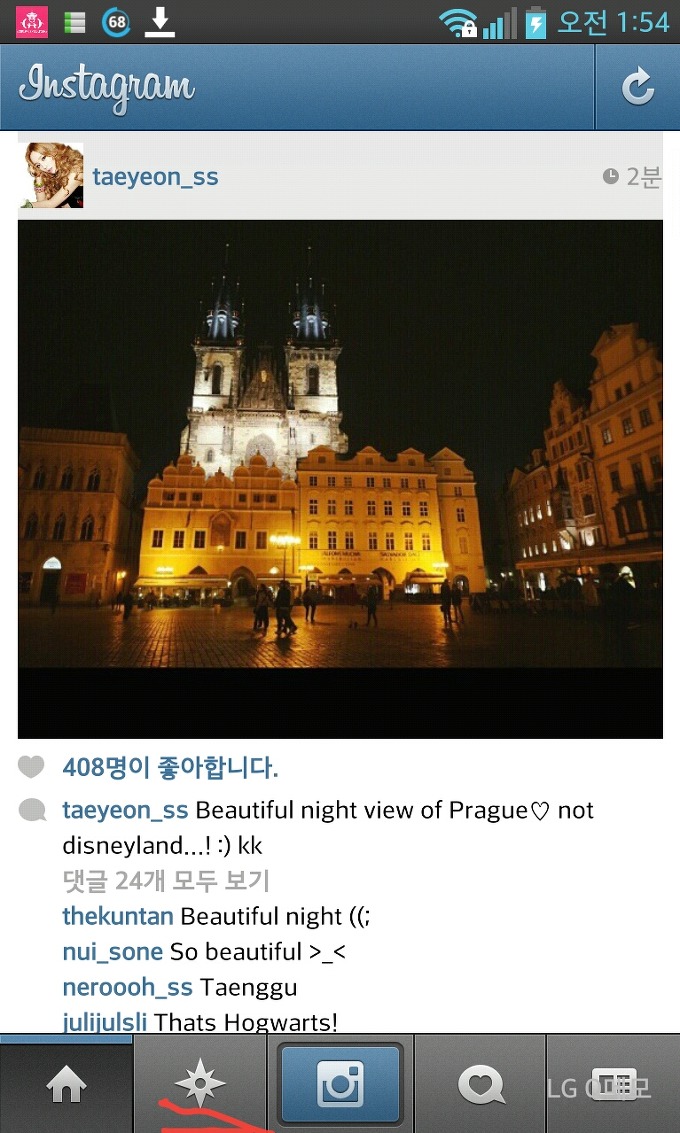Open taeyeon_ss profile picture
Viewport: 680px width, 1133px height.
click(x=51, y=176)
